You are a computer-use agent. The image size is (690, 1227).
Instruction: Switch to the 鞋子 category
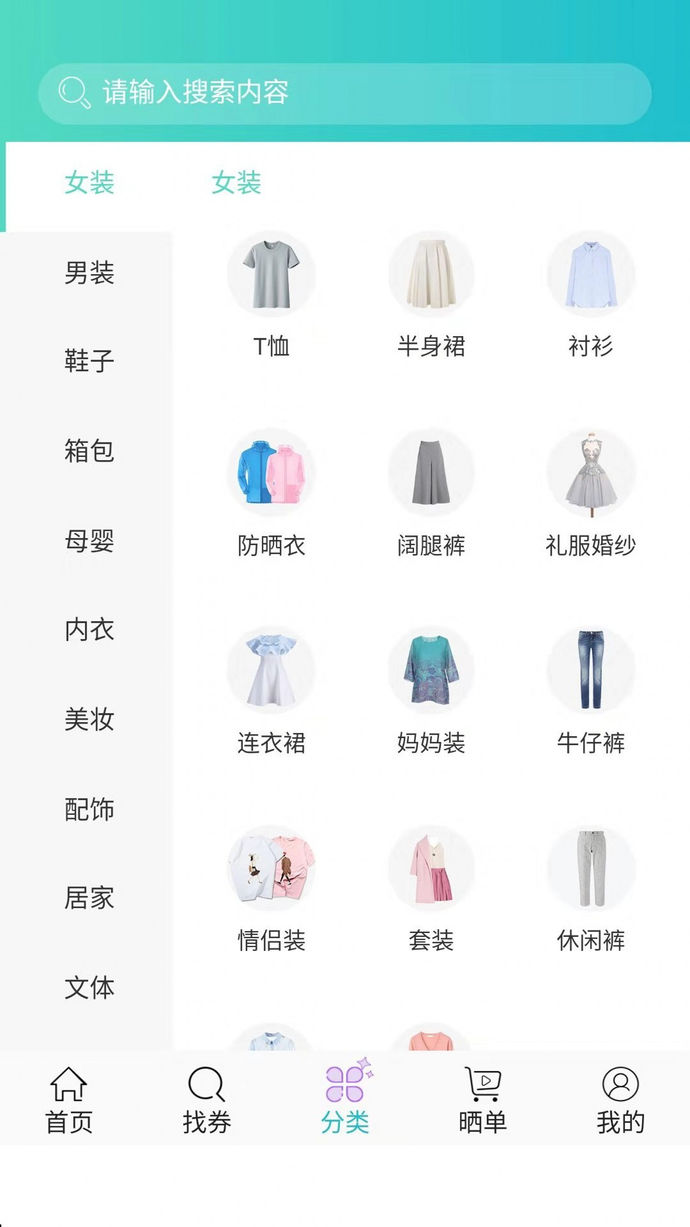click(89, 361)
